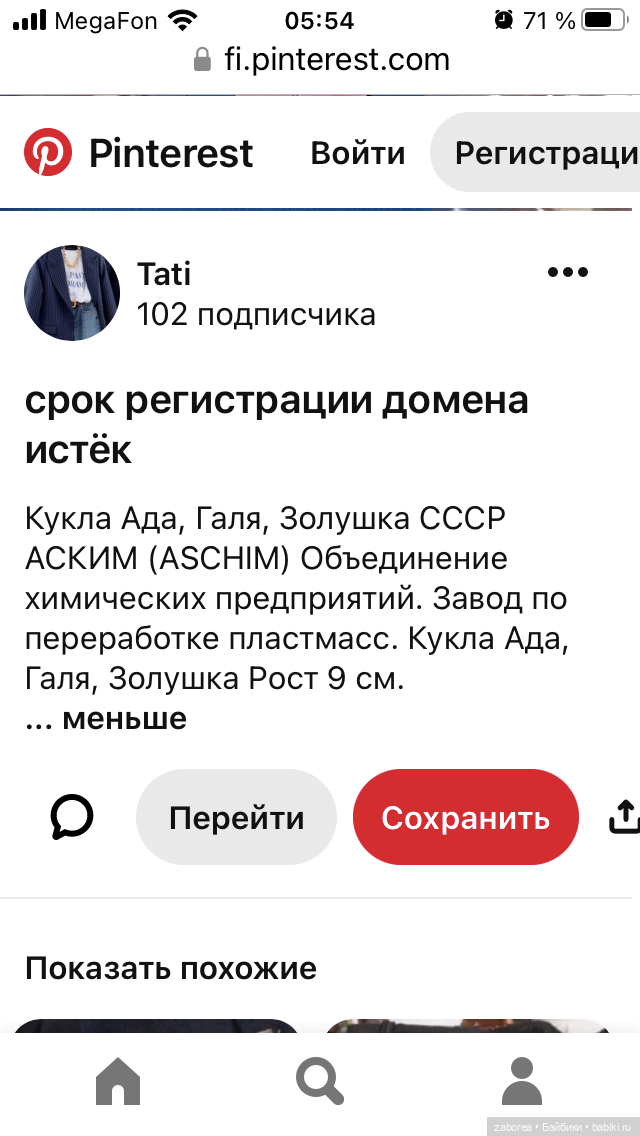Tap the fi.pinterest.com address bar
640x1136 pixels.
(322, 60)
